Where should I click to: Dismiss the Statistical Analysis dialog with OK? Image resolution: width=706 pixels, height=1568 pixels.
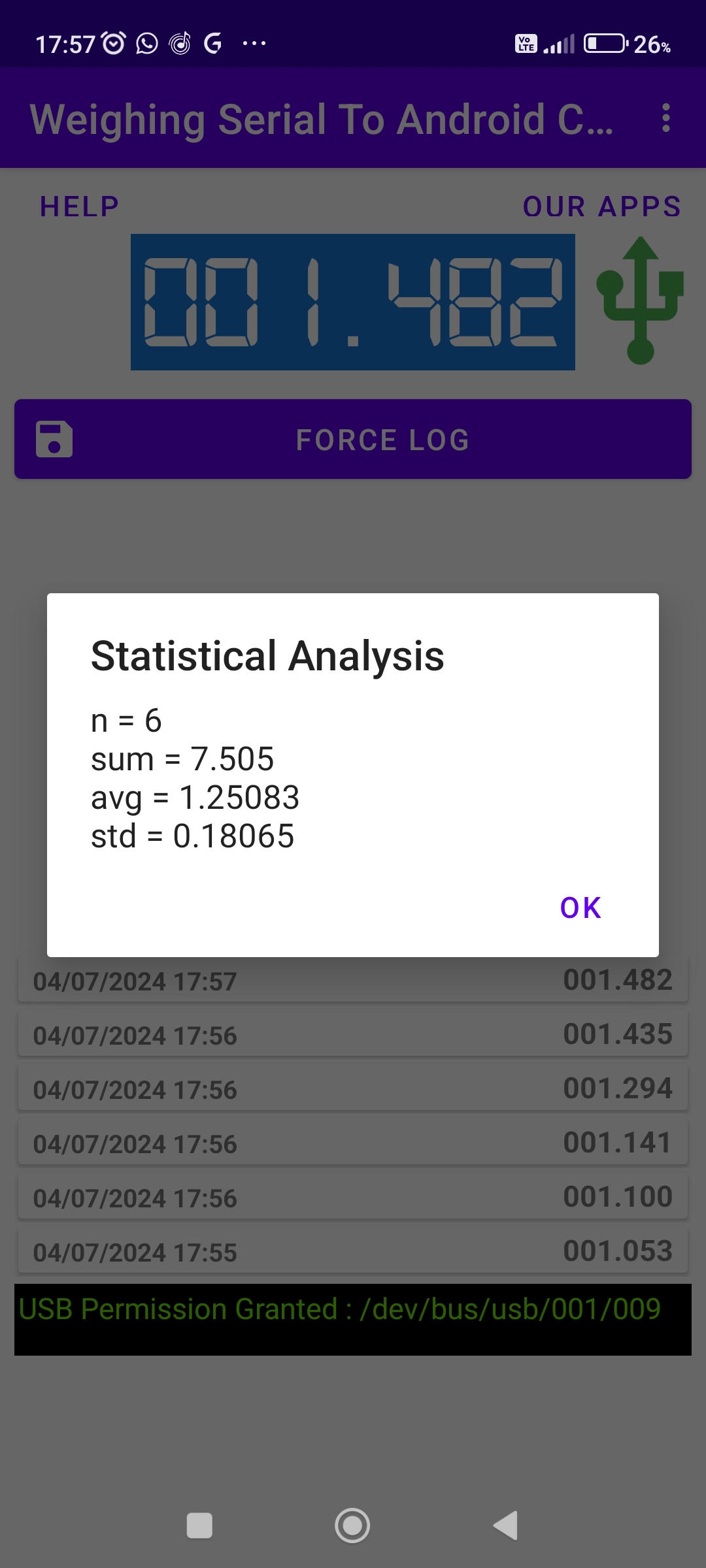pyautogui.click(x=580, y=907)
